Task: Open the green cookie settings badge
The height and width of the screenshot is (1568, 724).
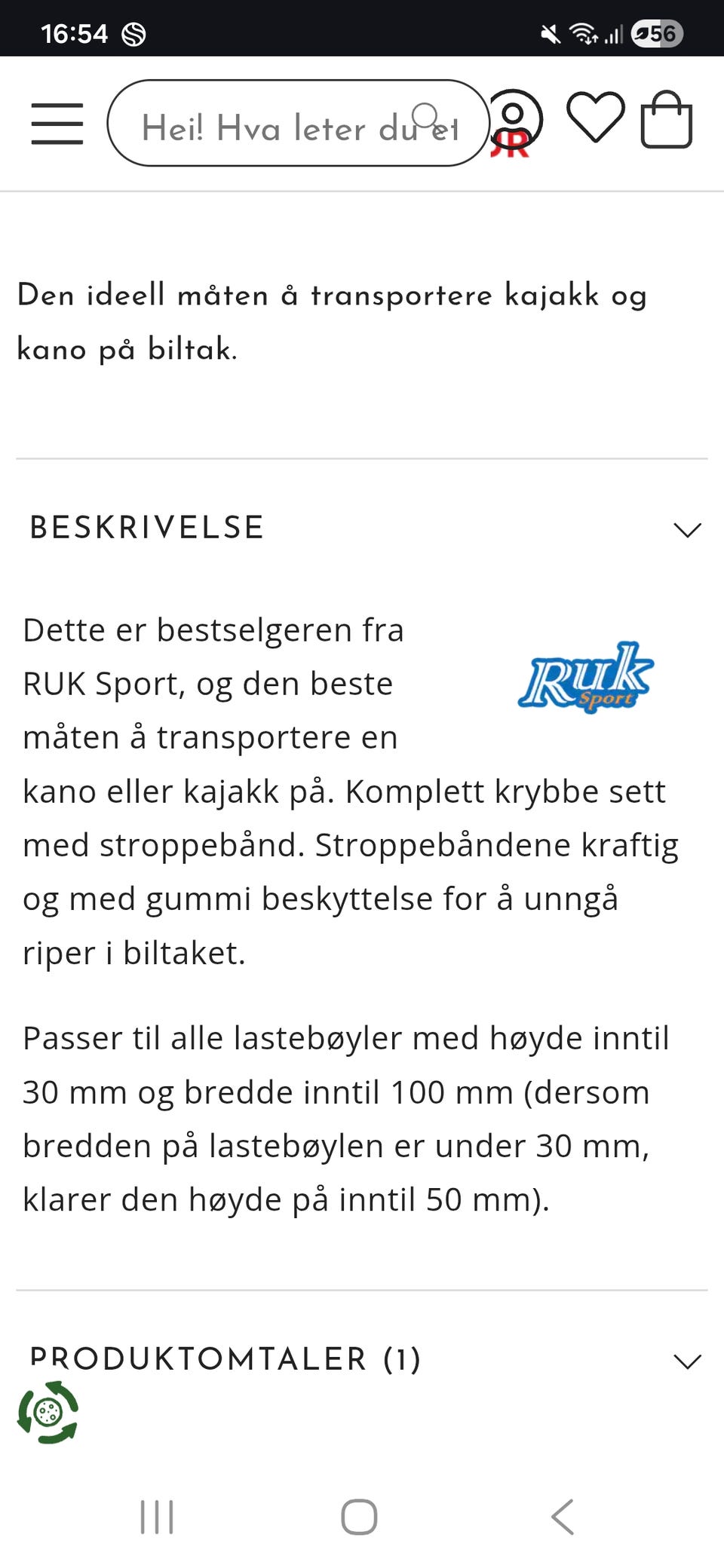Action: pyautogui.click(x=48, y=1413)
